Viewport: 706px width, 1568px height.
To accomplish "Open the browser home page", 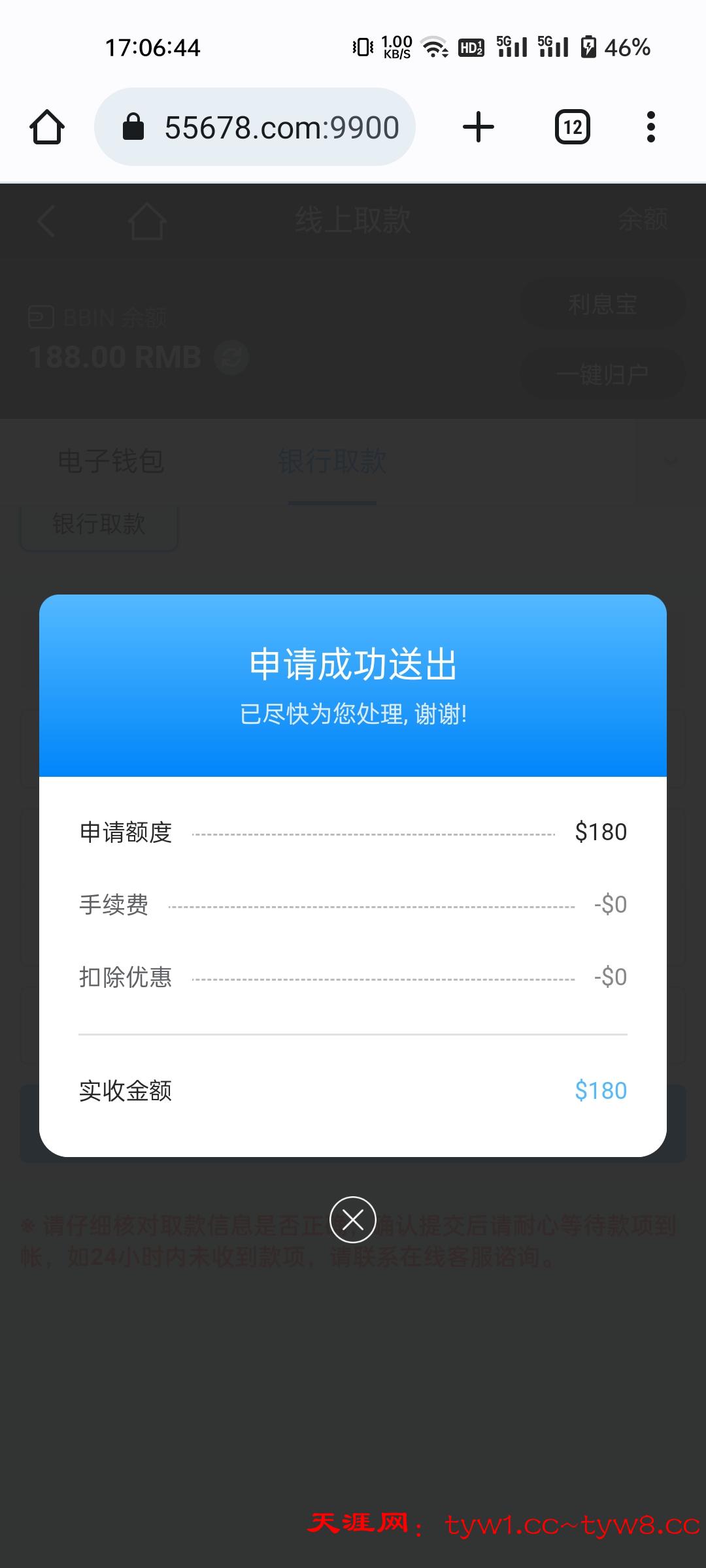I will point(47,127).
